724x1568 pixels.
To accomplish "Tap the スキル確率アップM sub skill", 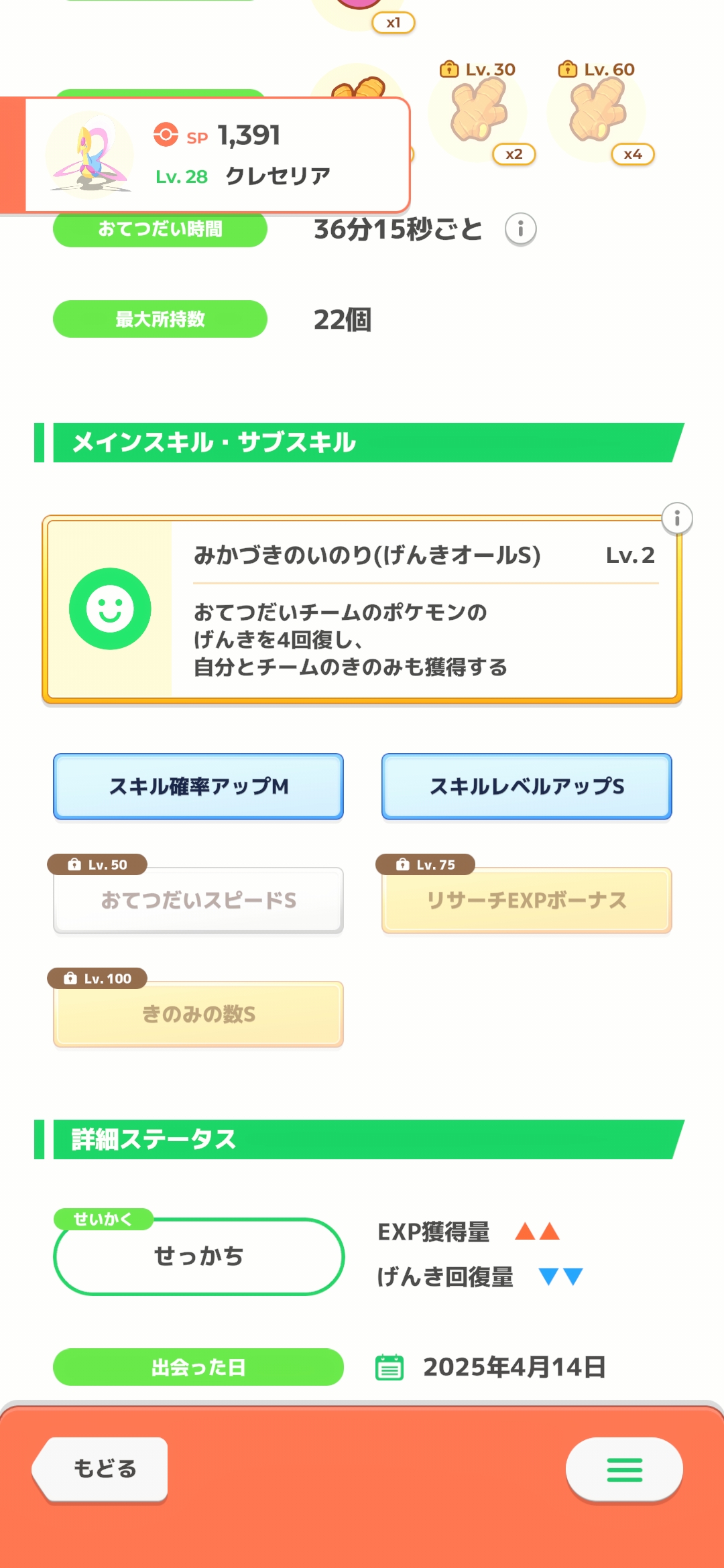I will (x=198, y=786).
